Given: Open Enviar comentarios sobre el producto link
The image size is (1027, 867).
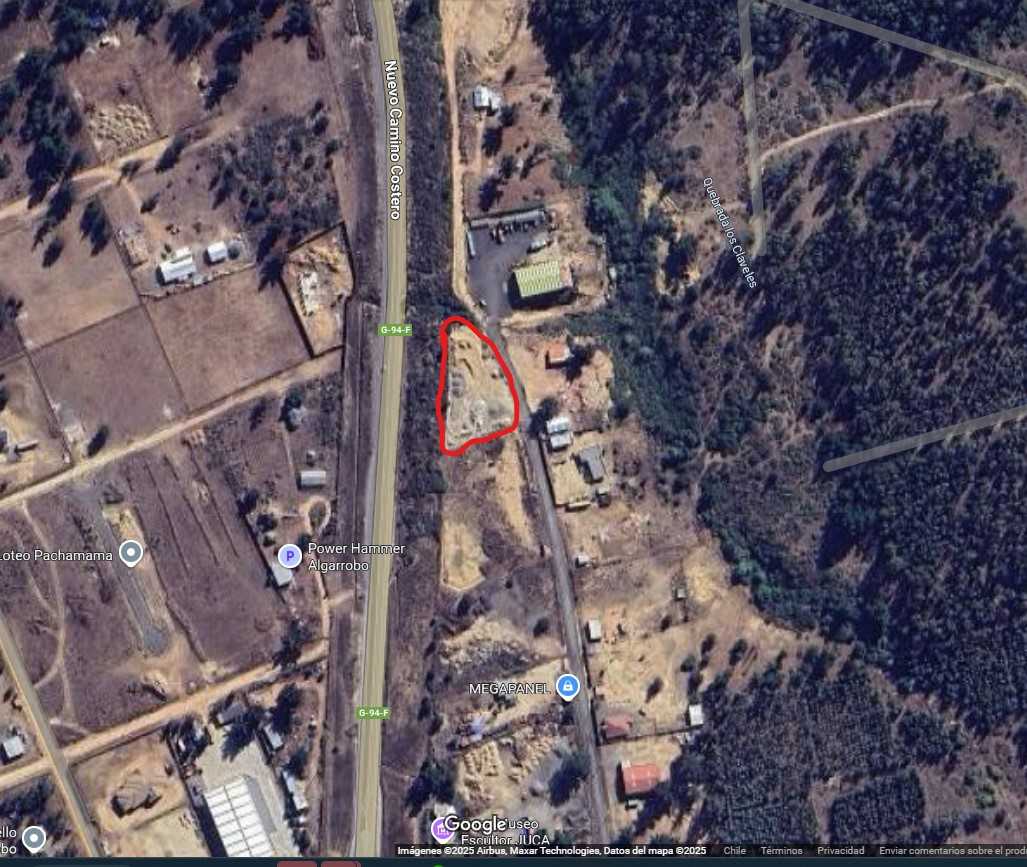Looking at the screenshot, I should tap(952, 851).
